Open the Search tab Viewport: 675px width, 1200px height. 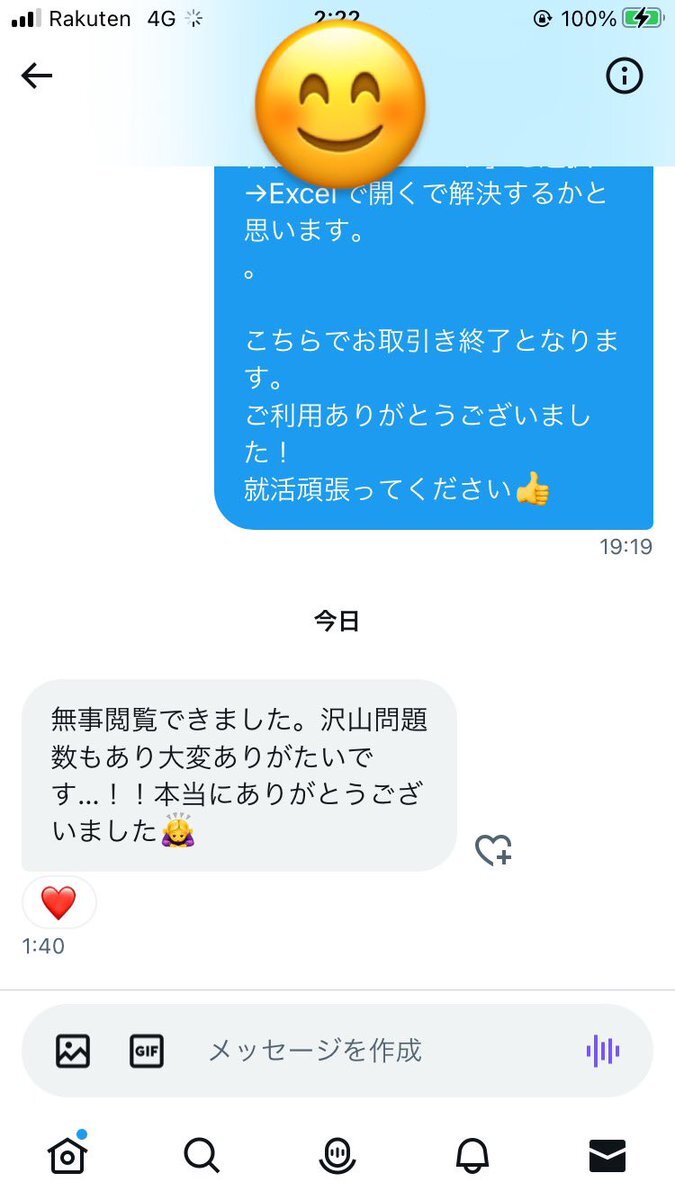(x=202, y=1156)
